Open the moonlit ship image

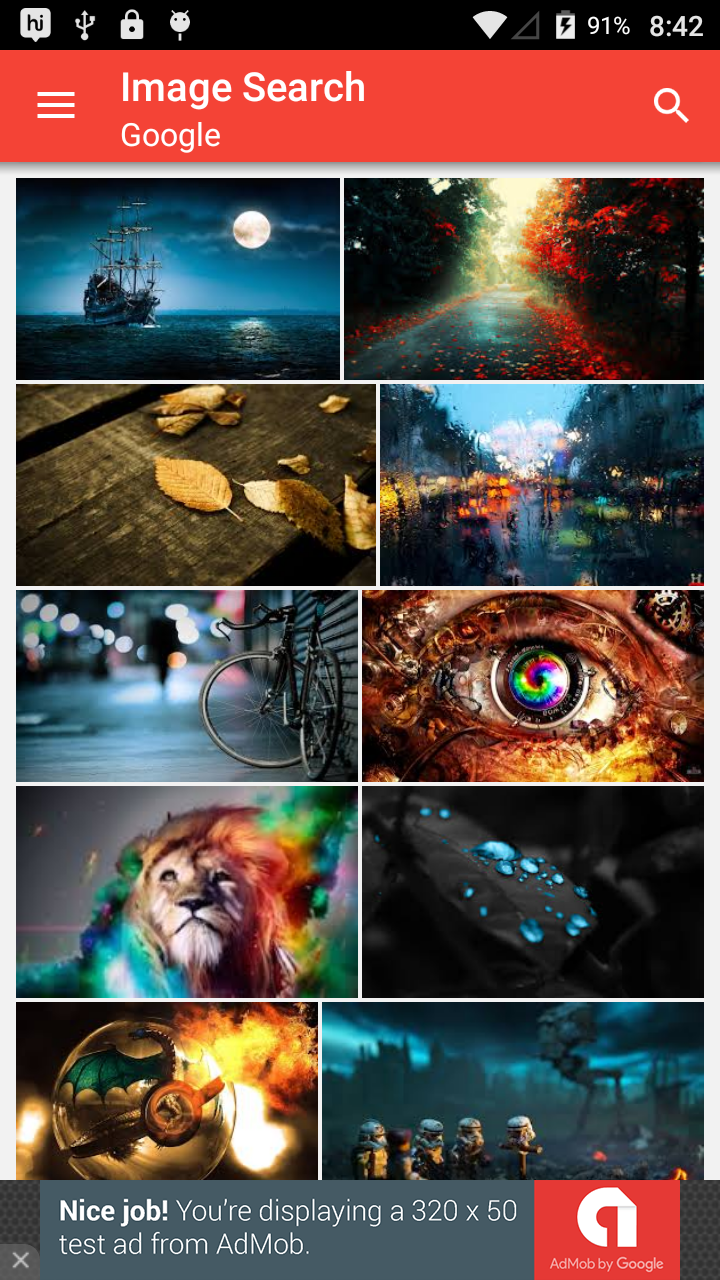click(177, 278)
